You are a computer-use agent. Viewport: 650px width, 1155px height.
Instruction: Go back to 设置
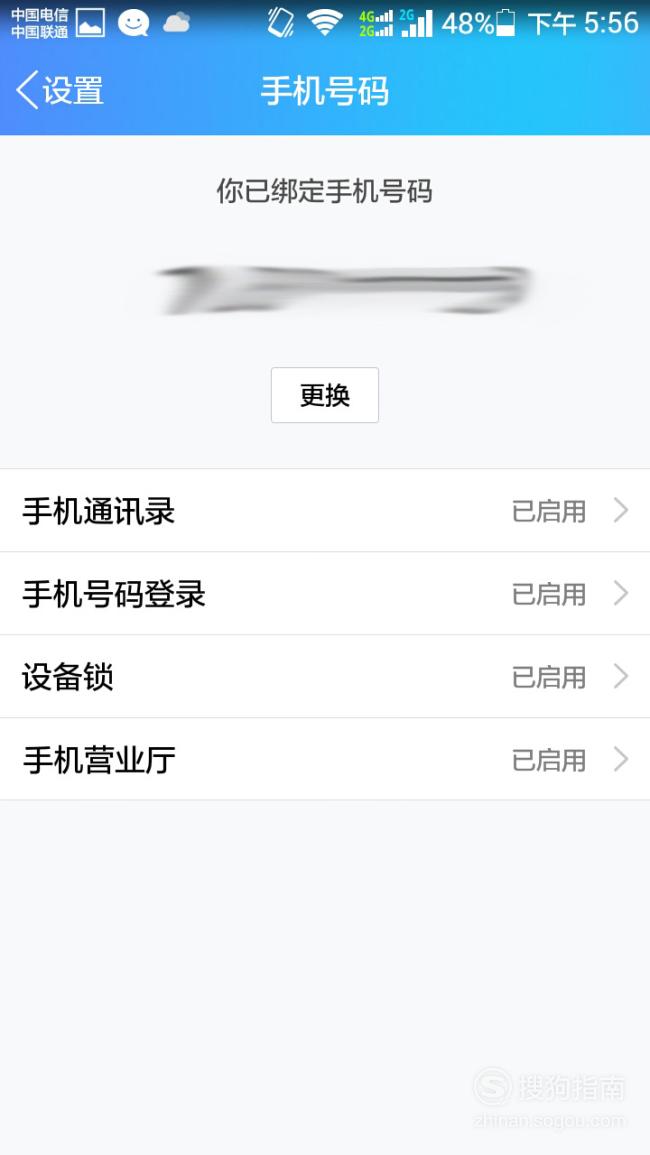[60, 91]
